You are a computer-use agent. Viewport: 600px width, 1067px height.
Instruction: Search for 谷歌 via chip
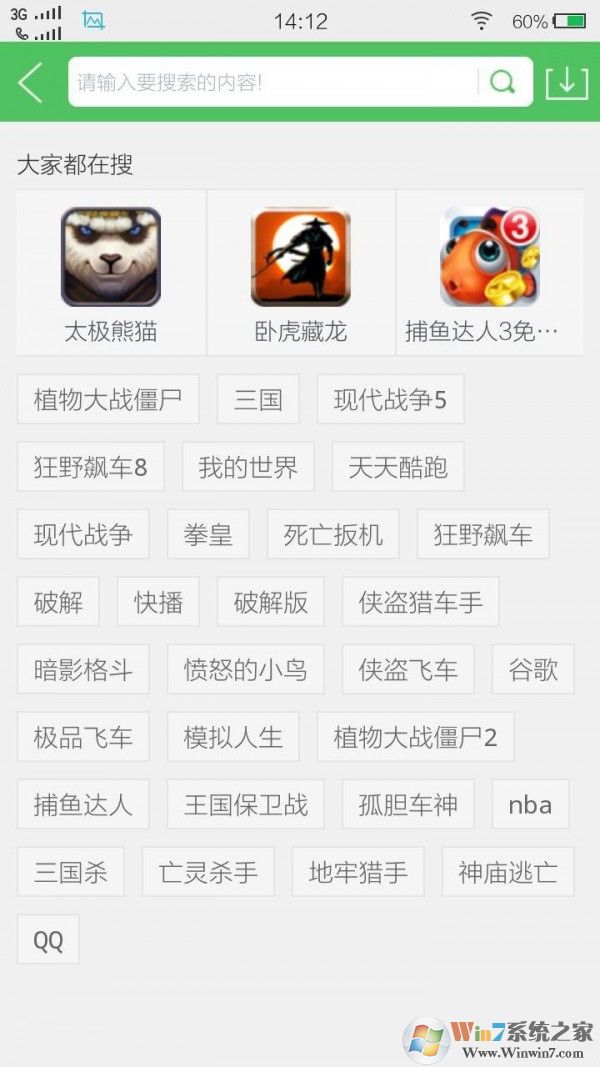(x=533, y=669)
